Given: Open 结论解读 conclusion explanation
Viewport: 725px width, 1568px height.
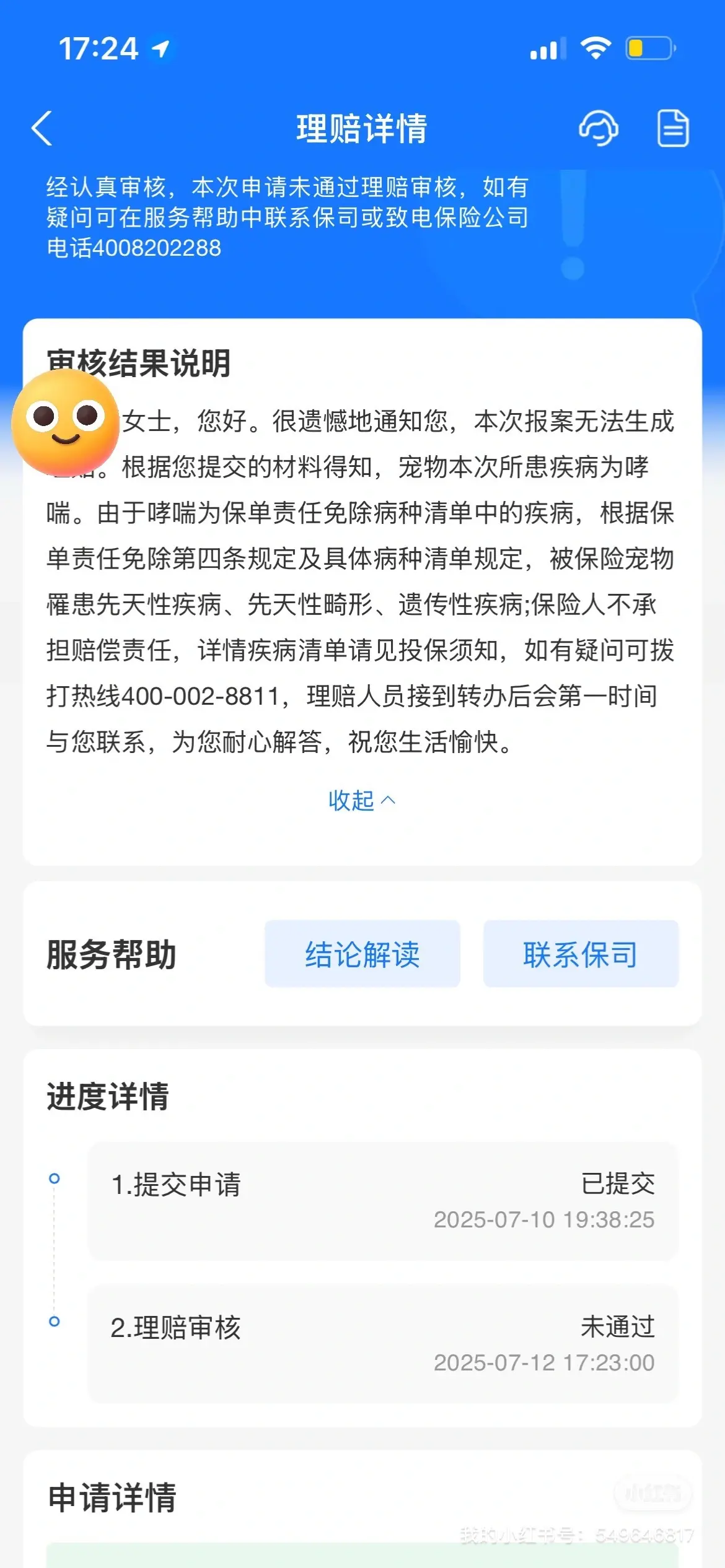Looking at the screenshot, I should tap(362, 954).
